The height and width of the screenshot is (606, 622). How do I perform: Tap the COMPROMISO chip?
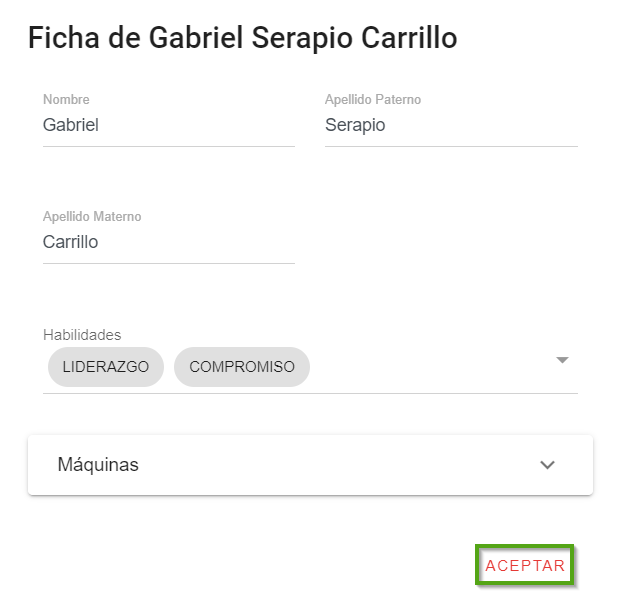242,367
